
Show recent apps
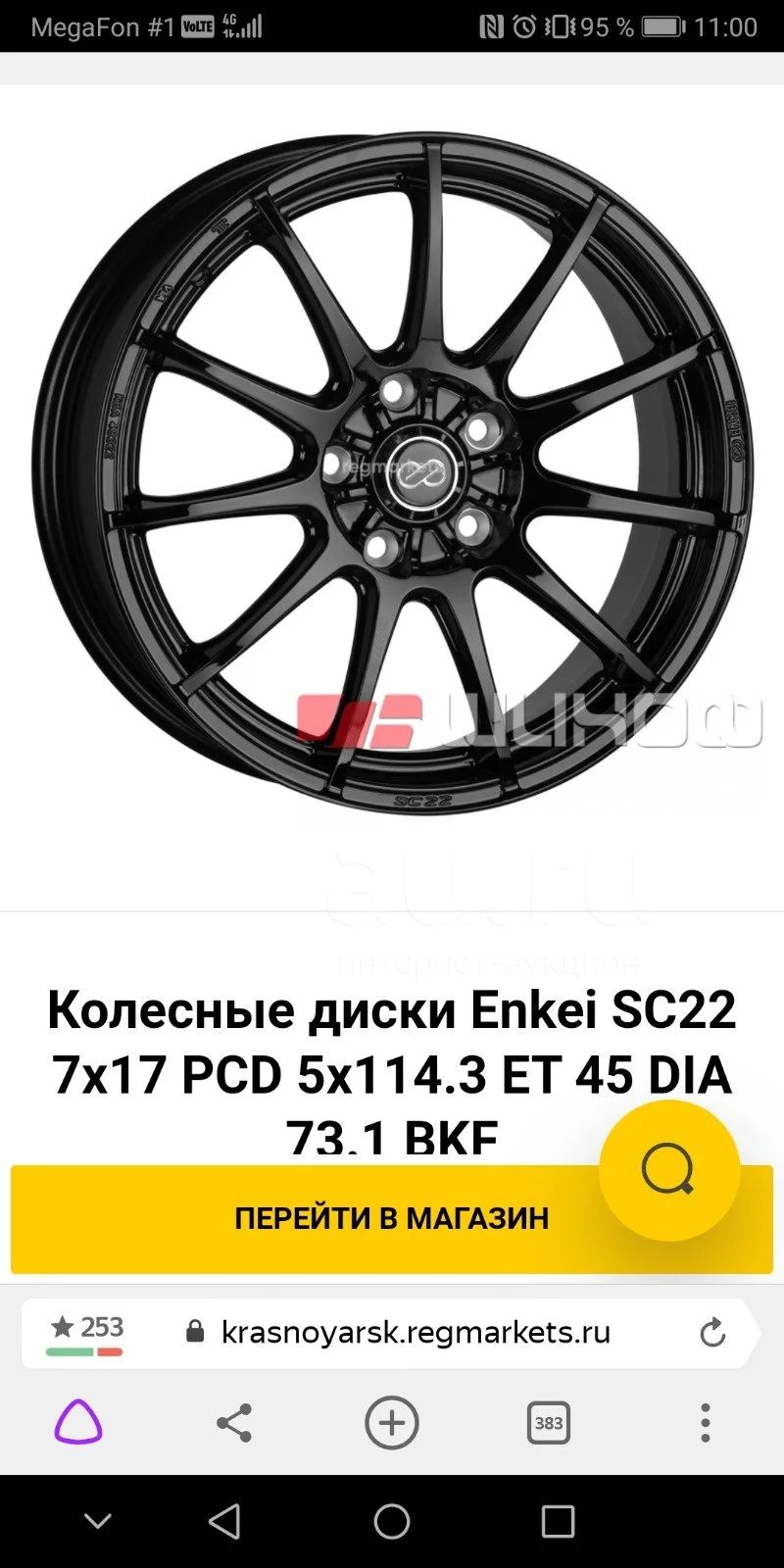558,1521
